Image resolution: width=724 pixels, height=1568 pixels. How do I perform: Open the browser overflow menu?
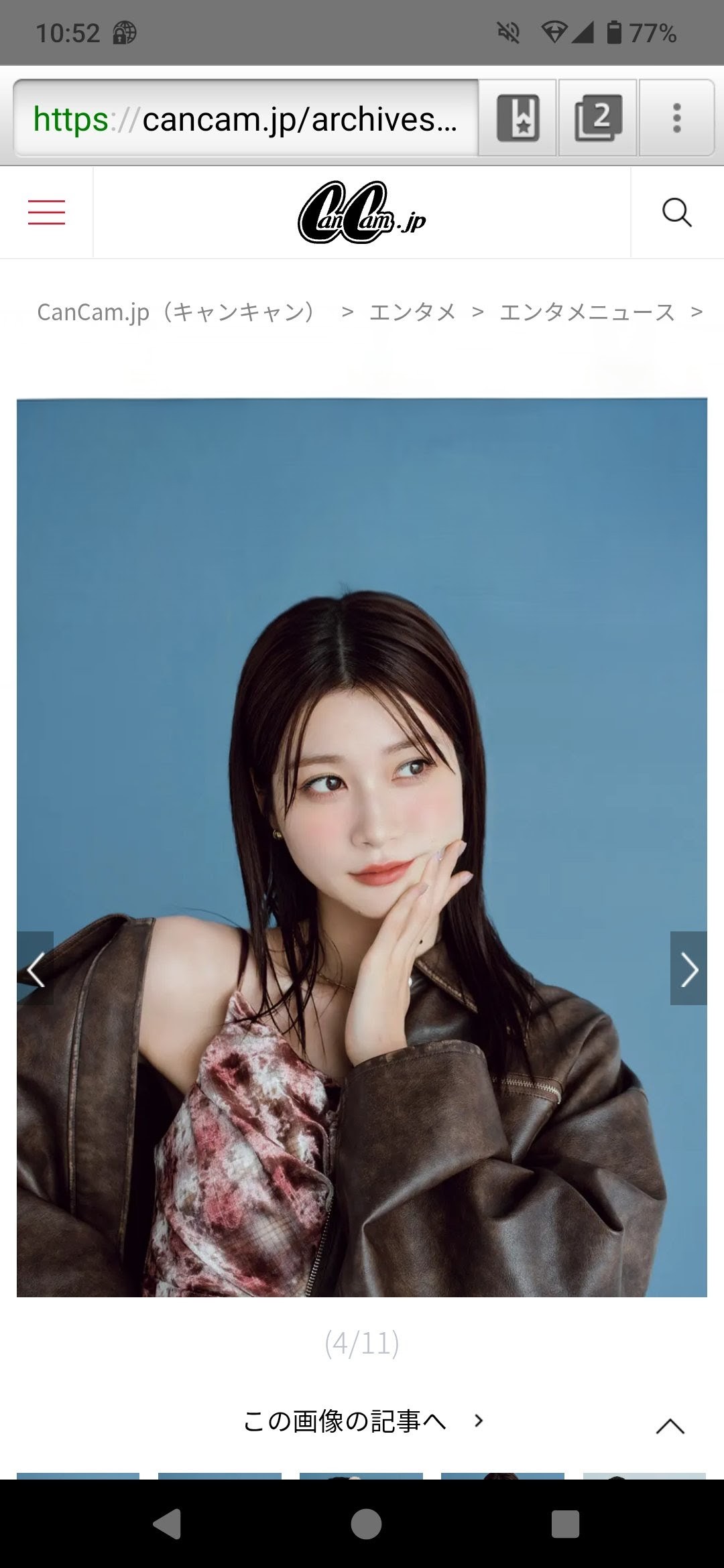point(676,119)
